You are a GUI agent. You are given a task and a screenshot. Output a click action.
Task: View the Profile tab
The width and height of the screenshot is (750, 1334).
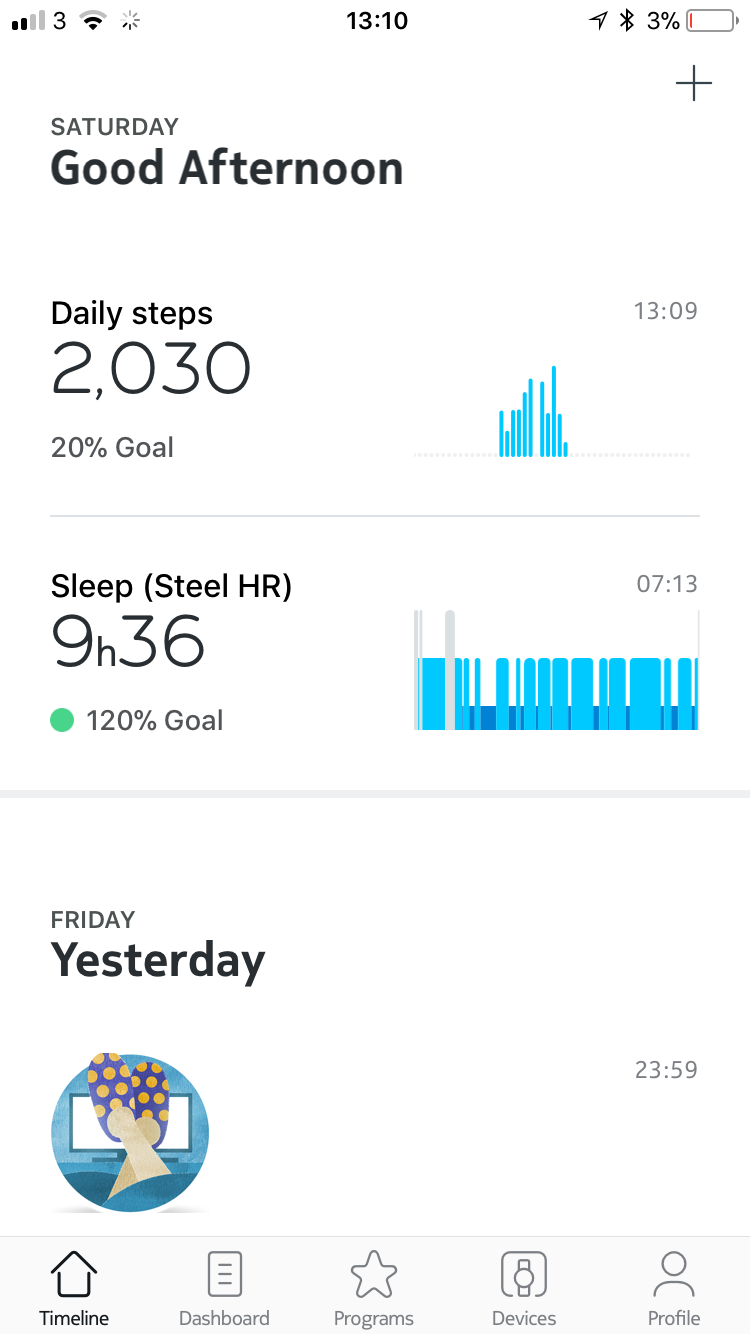point(674,1288)
